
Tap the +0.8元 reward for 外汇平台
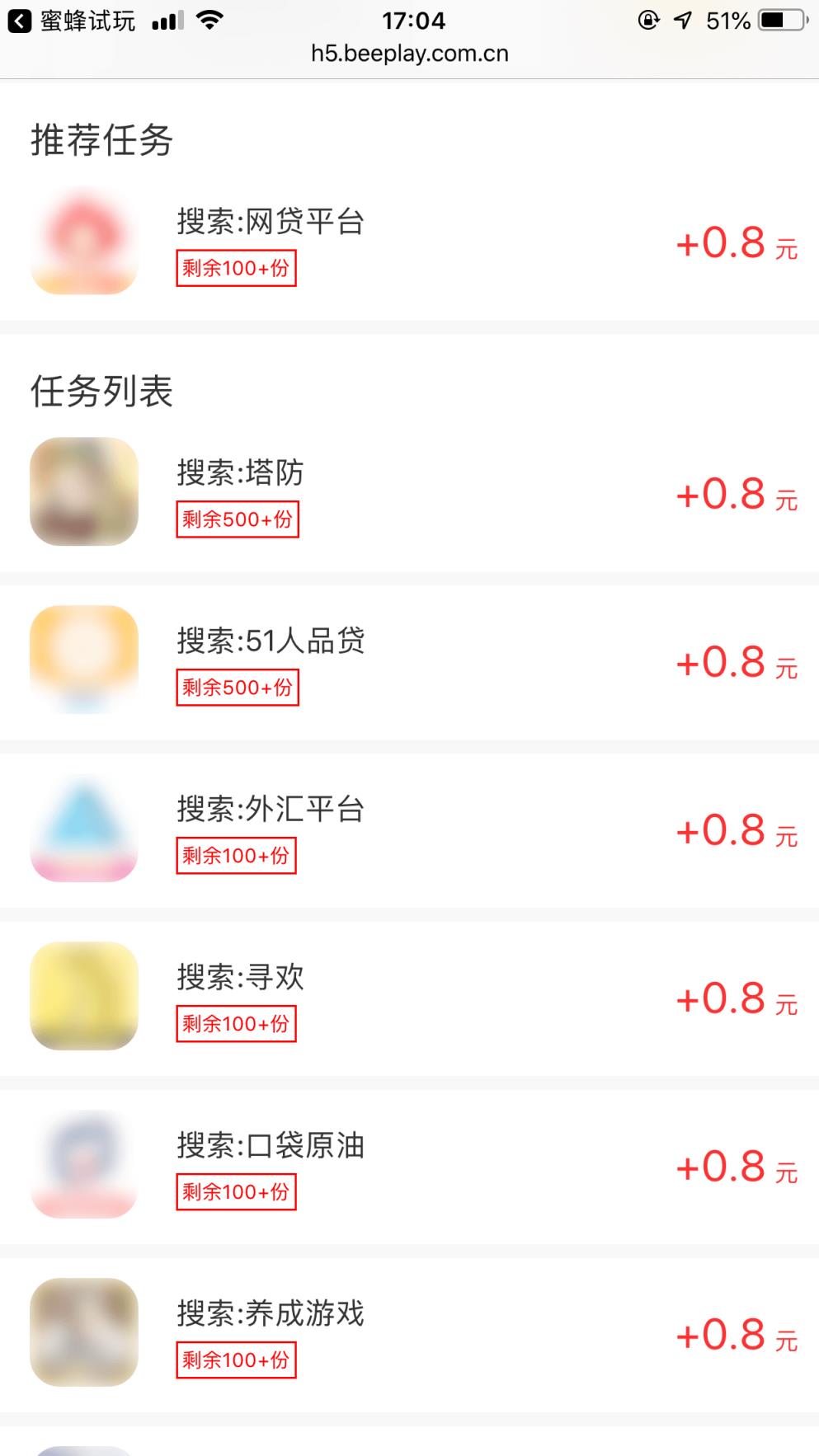click(x=737, y=833)
